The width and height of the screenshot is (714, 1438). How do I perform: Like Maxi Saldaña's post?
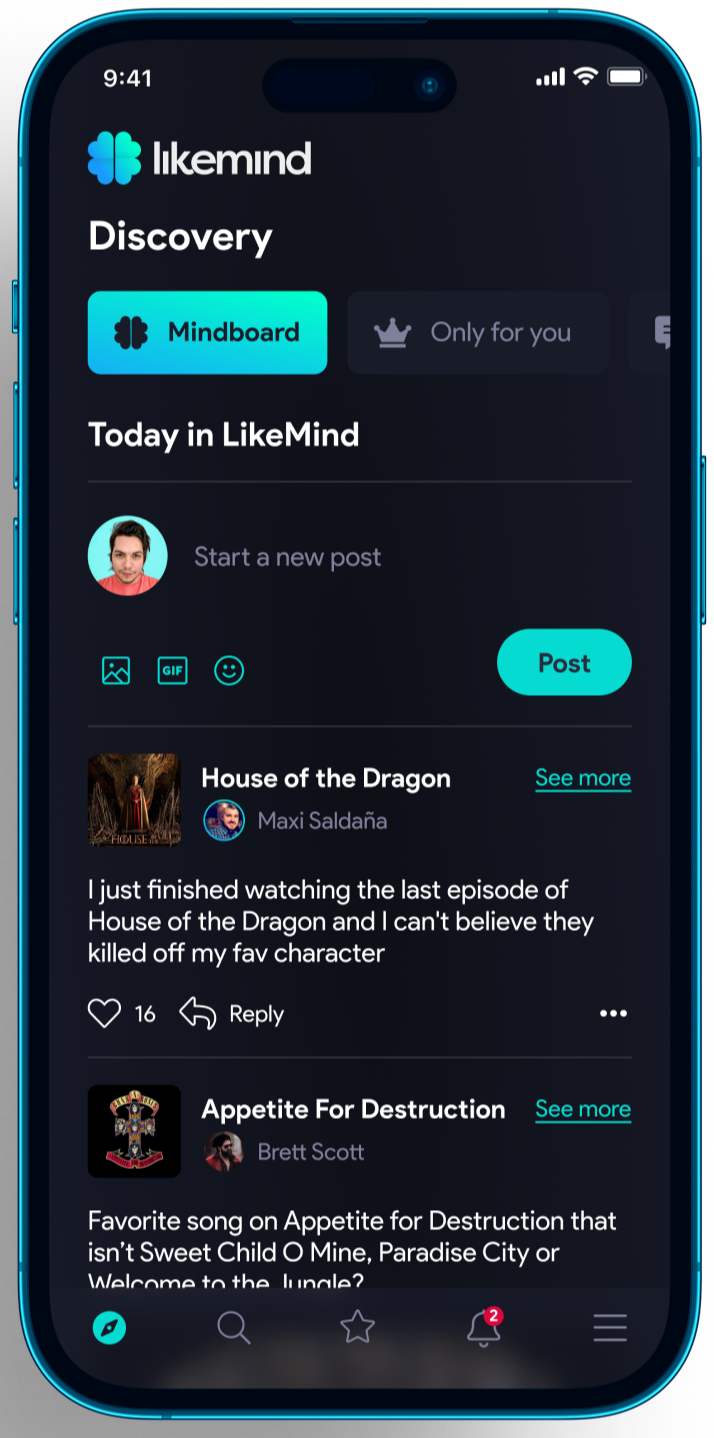tap(105, 1014)
